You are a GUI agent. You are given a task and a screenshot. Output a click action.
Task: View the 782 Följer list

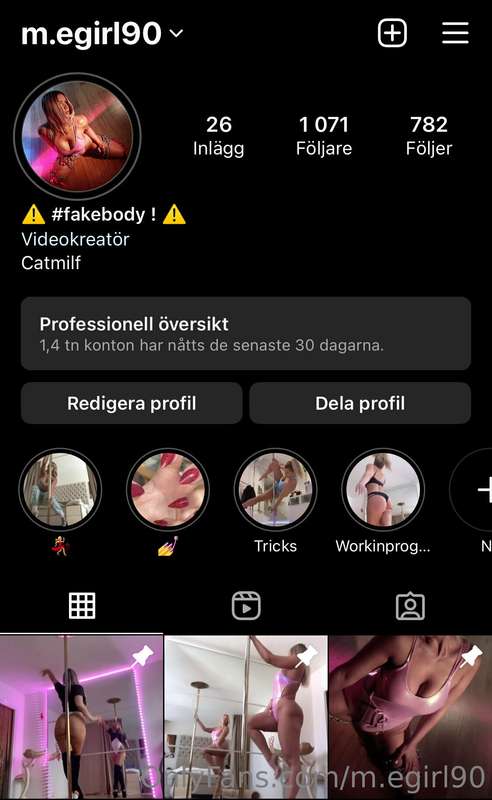(429, 136)
